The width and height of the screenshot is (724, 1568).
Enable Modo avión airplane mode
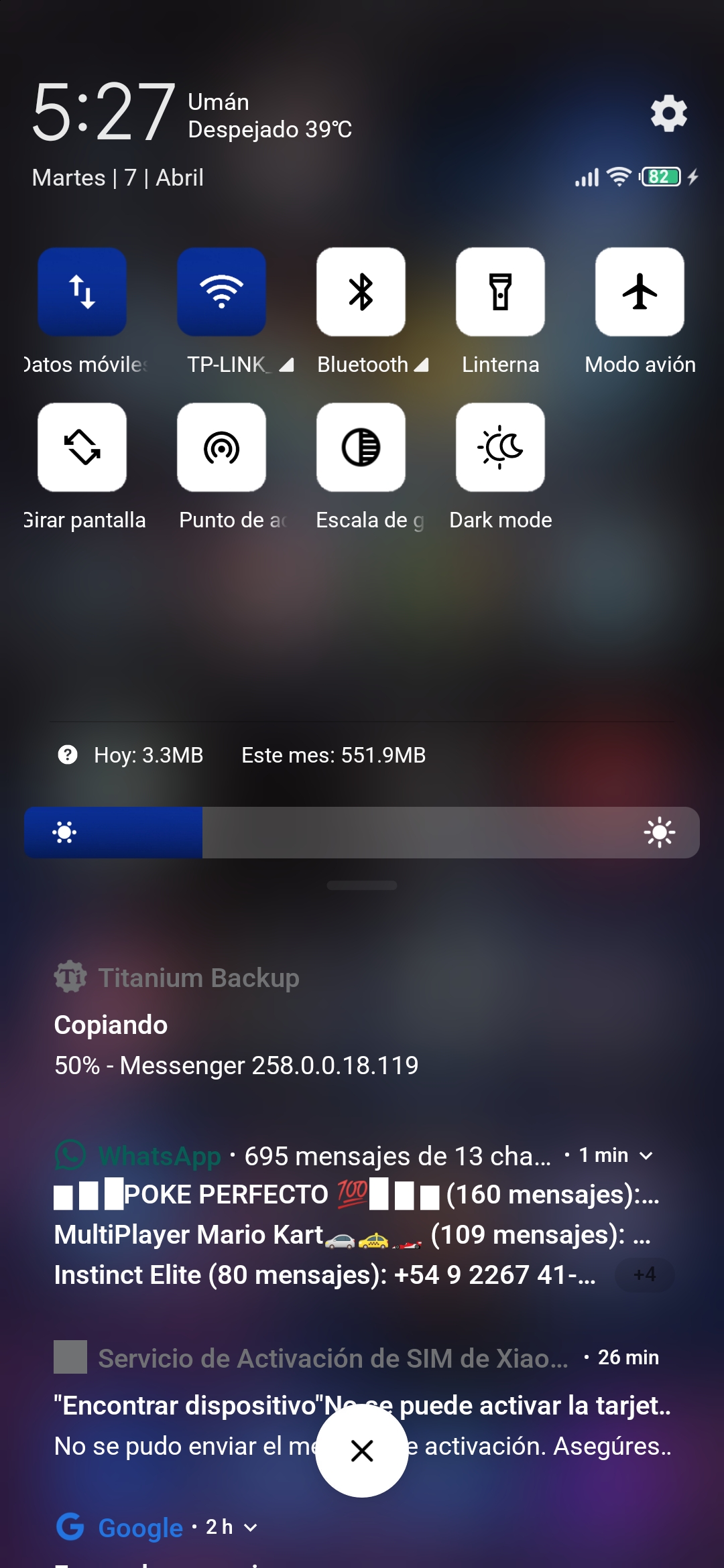[640, 292]
